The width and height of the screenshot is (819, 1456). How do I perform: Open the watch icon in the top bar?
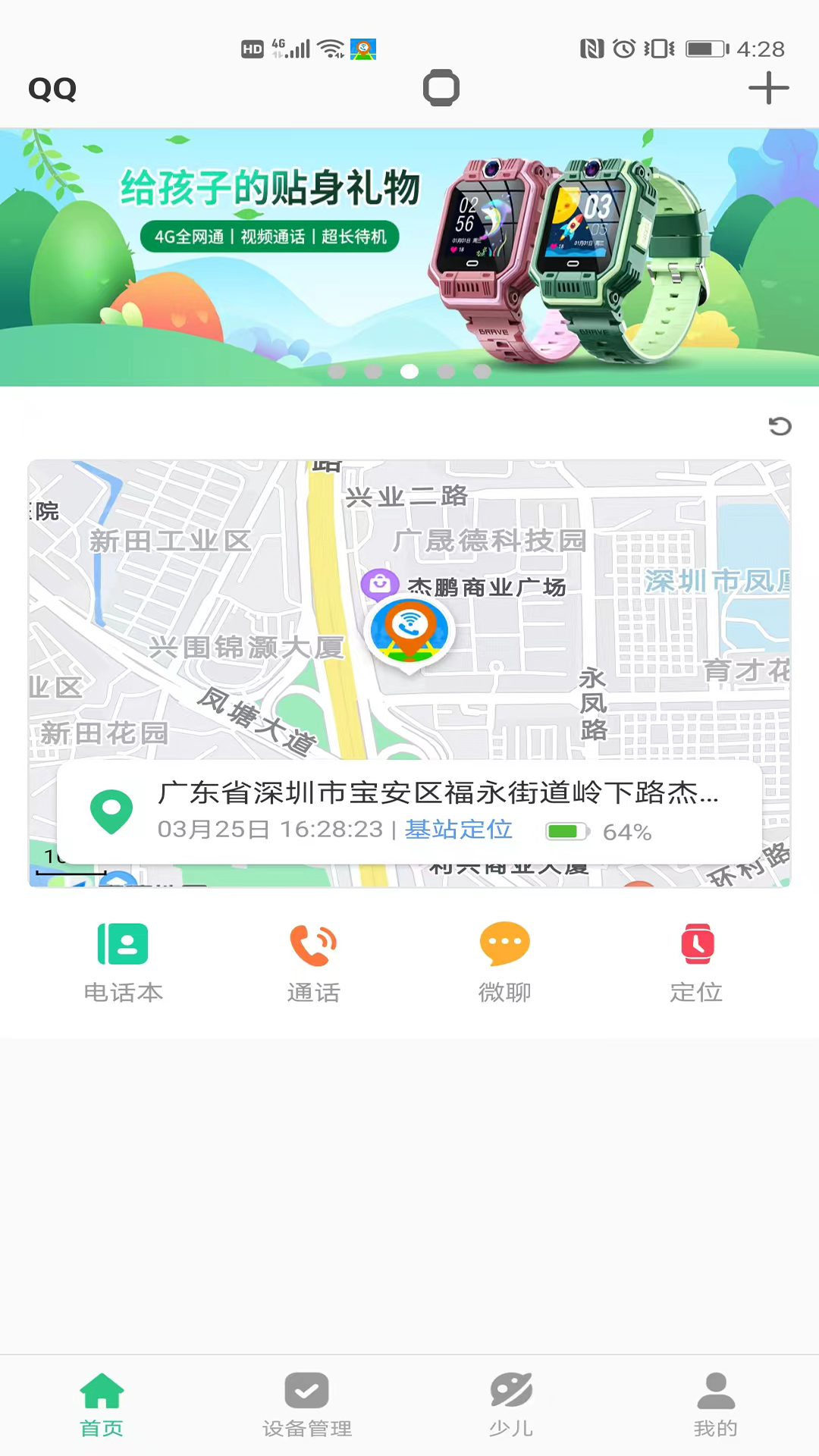coord(441,88)
